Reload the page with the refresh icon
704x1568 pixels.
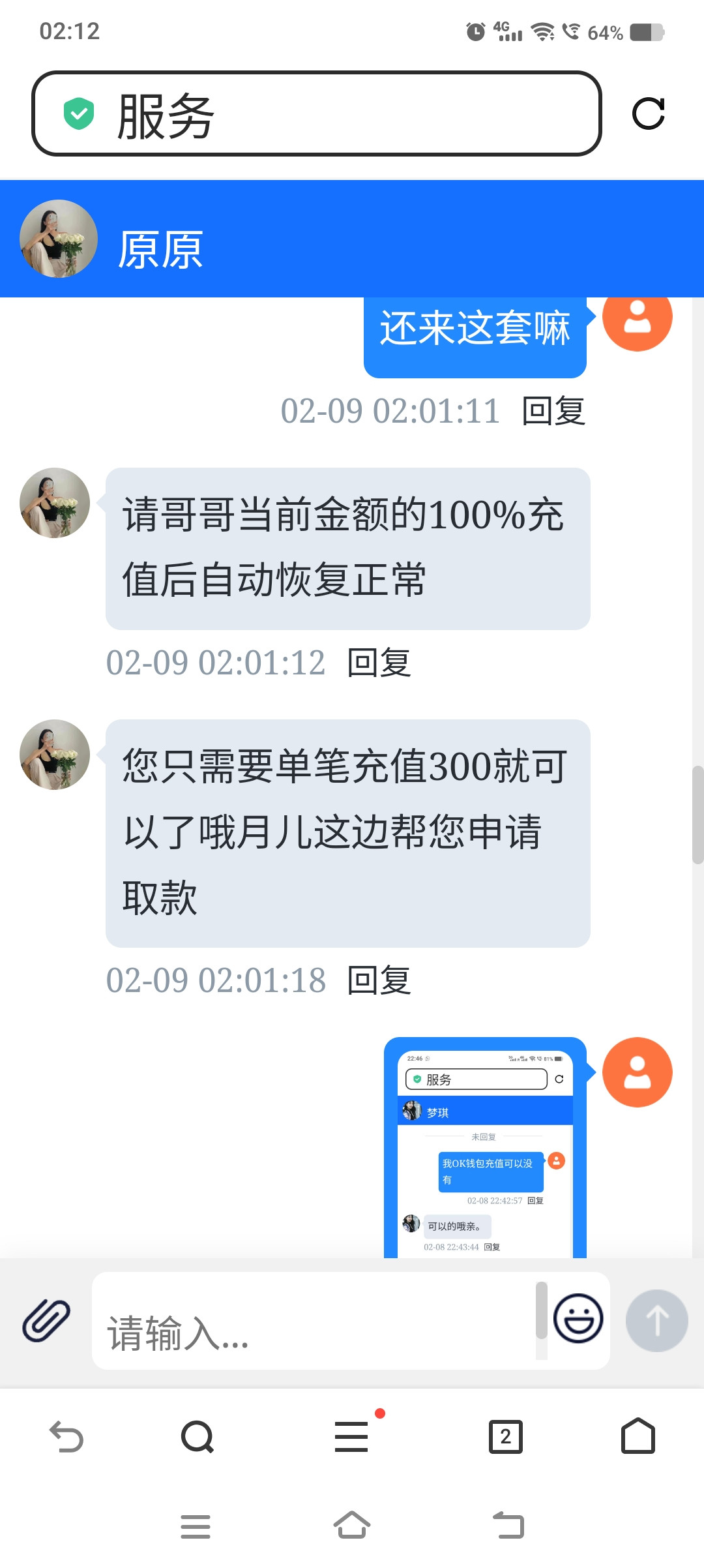(x=648, y=114)
